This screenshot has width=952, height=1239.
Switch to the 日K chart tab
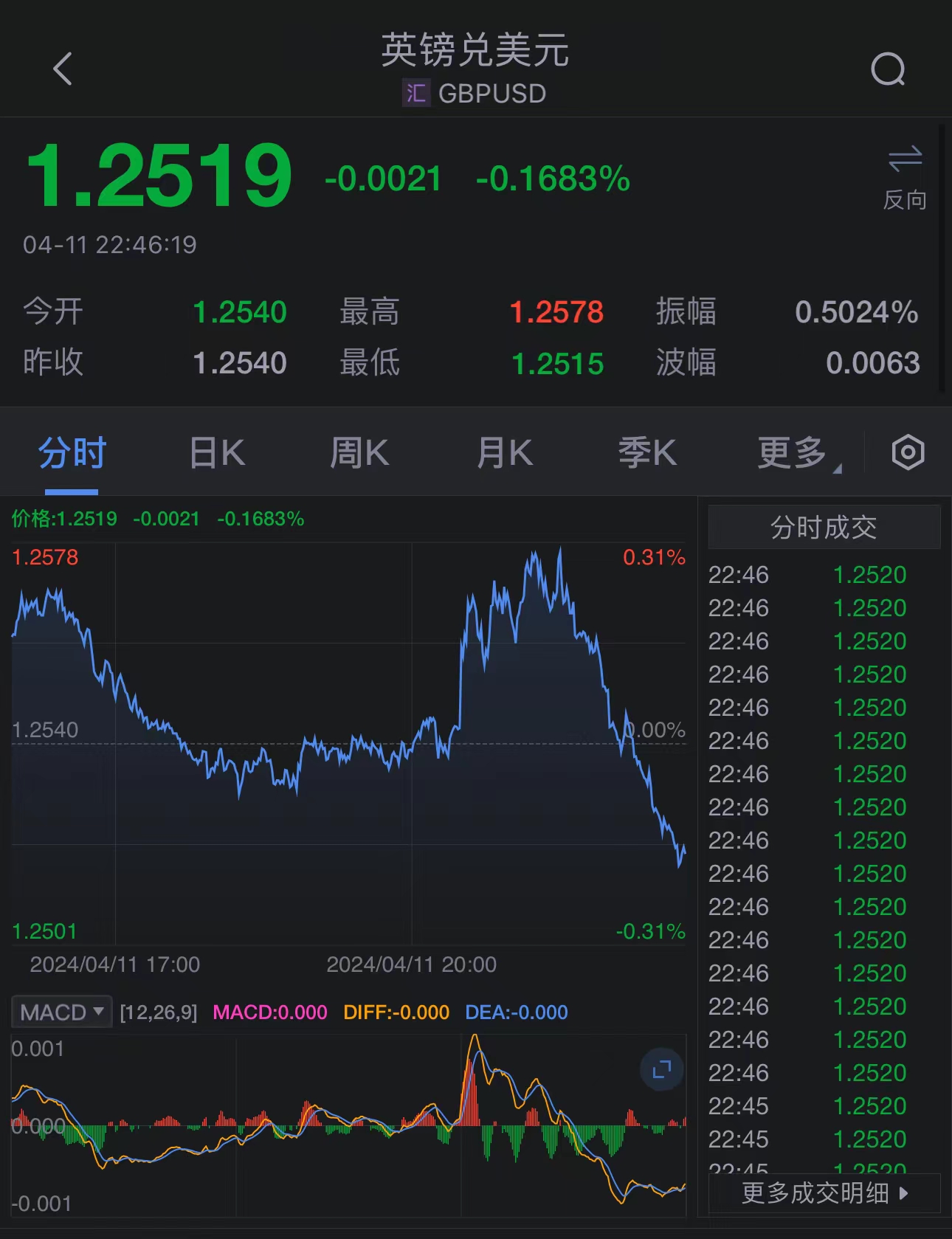pyautogui.click(x=217, y=452)
